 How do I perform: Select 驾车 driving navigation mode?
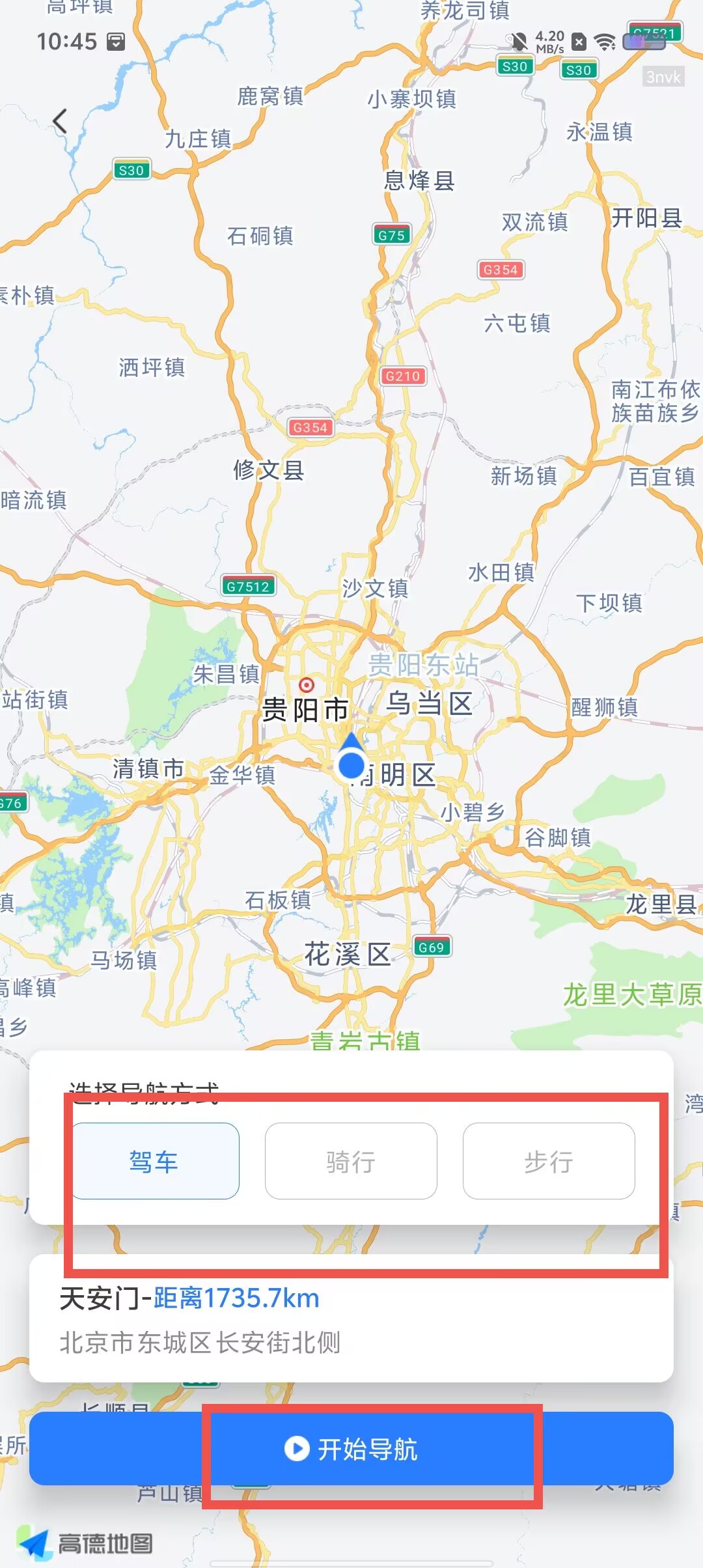point(154,1161)
